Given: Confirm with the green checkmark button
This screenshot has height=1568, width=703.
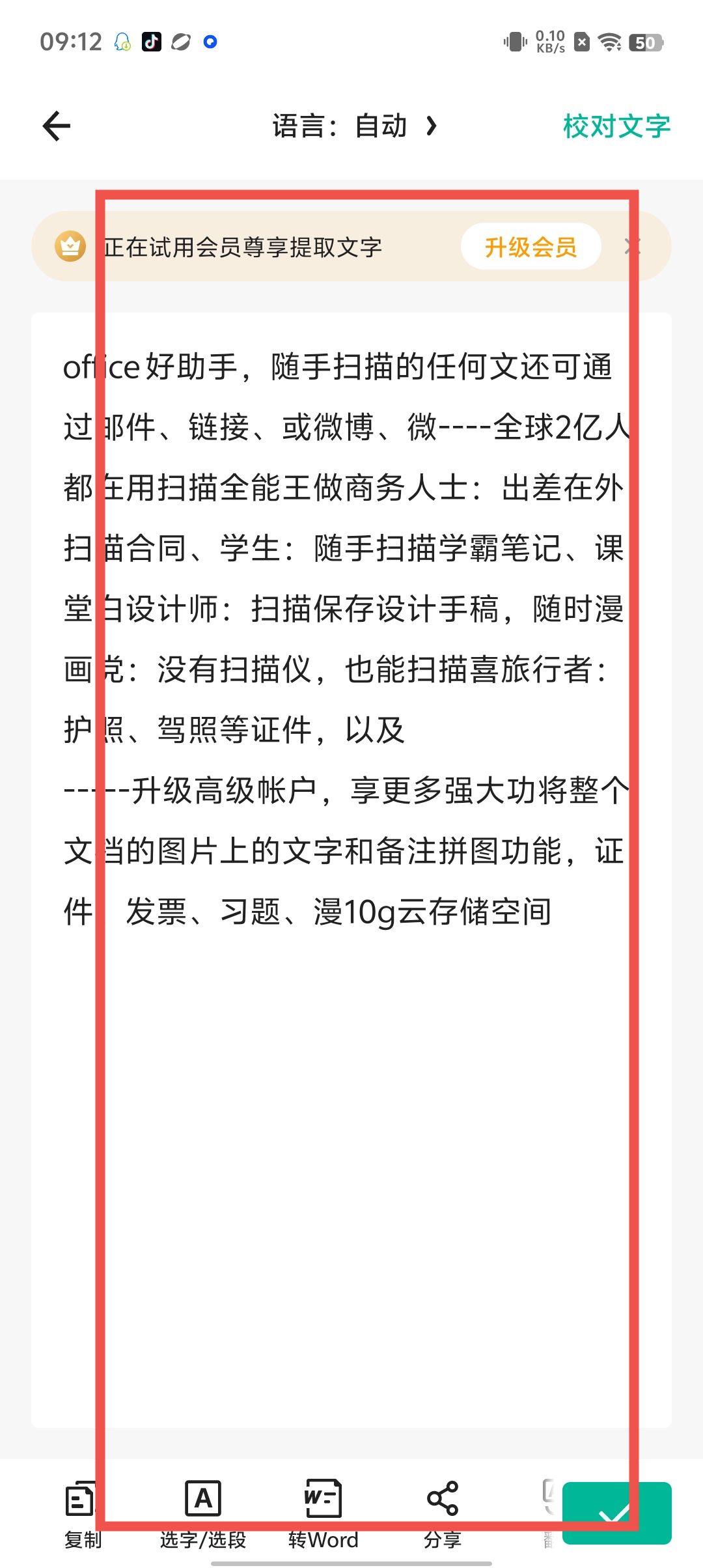Looking at the screenshot, I should [x=616, y=1512].
